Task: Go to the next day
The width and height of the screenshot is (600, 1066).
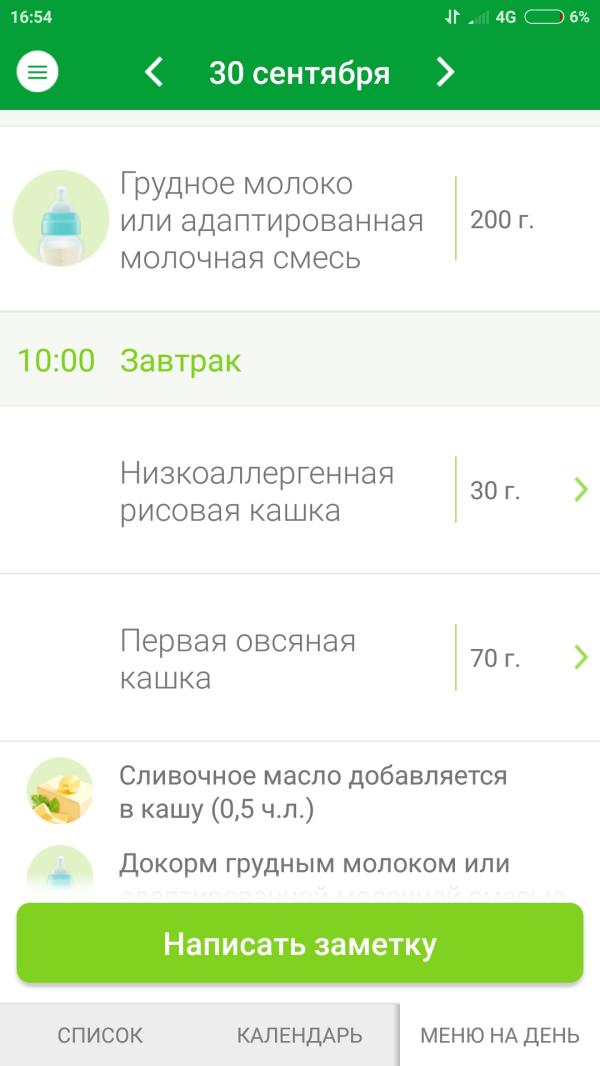Action: (445, 72)
